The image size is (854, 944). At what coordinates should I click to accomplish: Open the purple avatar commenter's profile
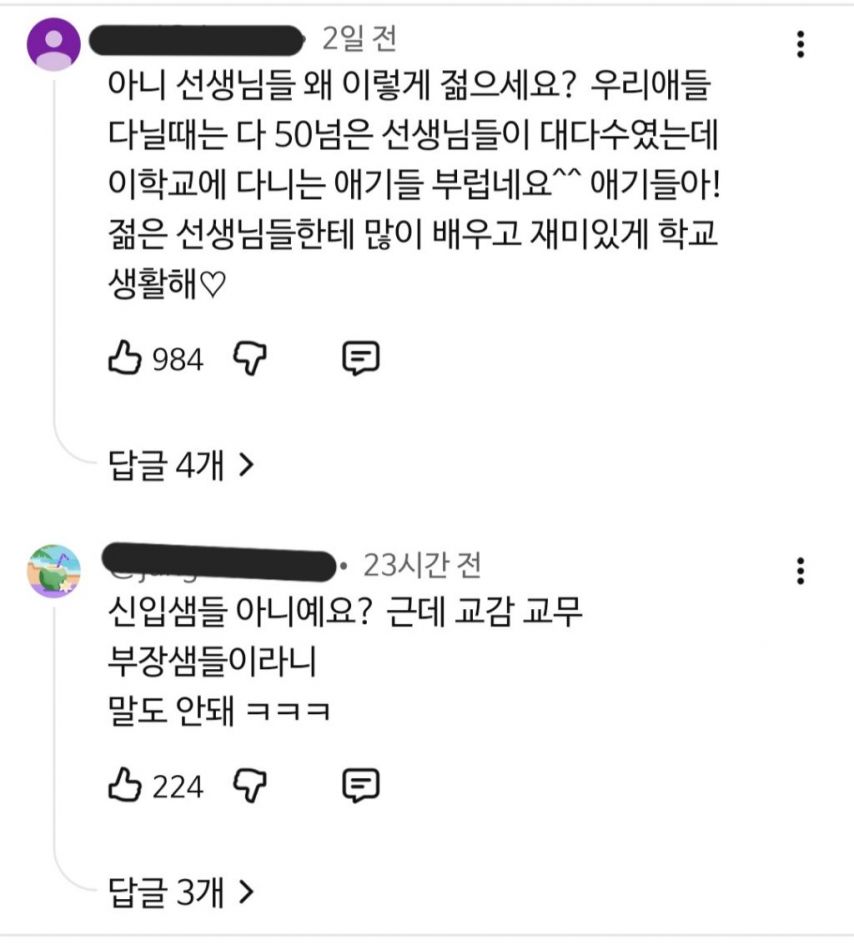54,45
